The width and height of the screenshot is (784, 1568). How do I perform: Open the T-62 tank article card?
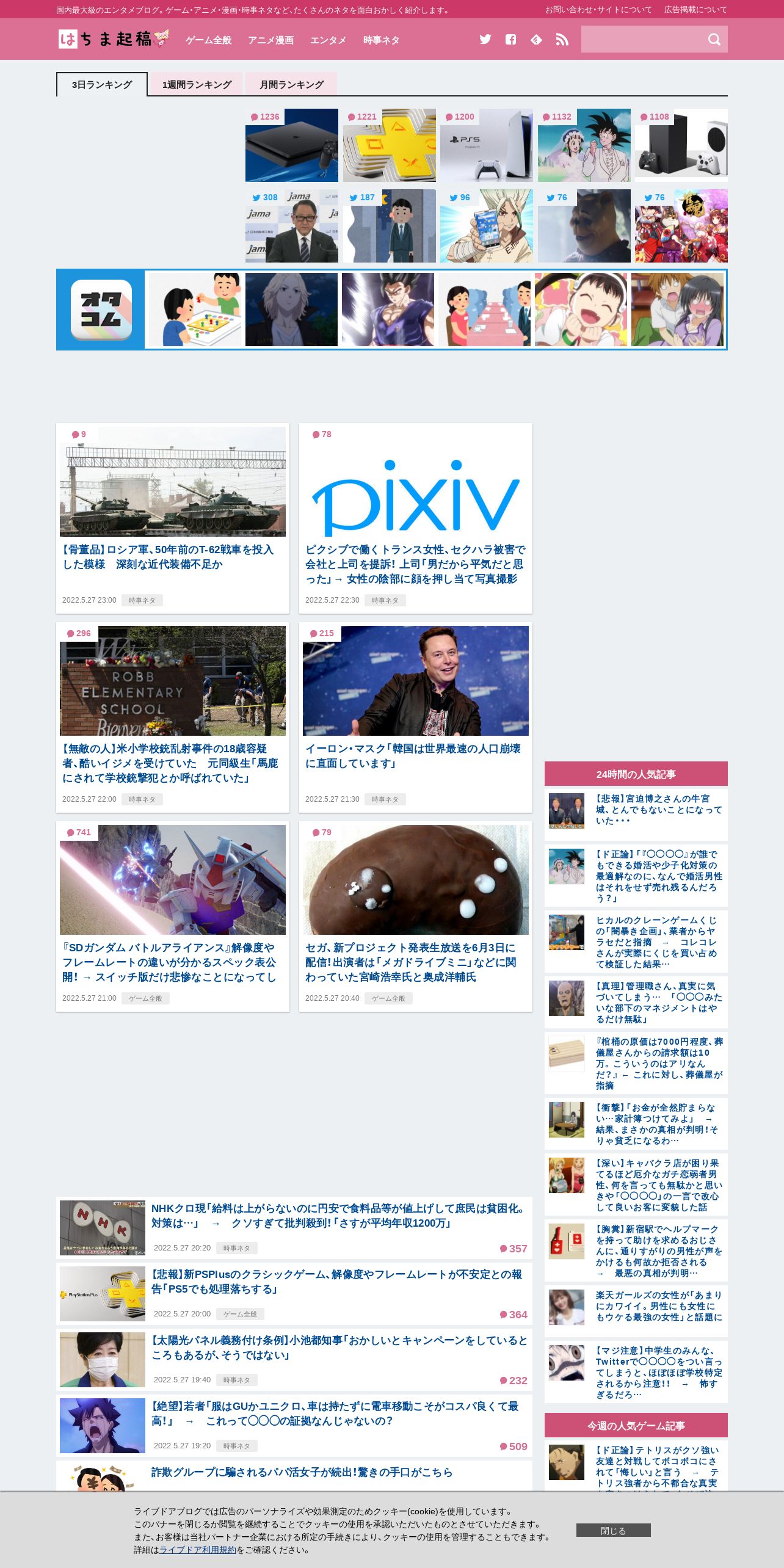173,518
